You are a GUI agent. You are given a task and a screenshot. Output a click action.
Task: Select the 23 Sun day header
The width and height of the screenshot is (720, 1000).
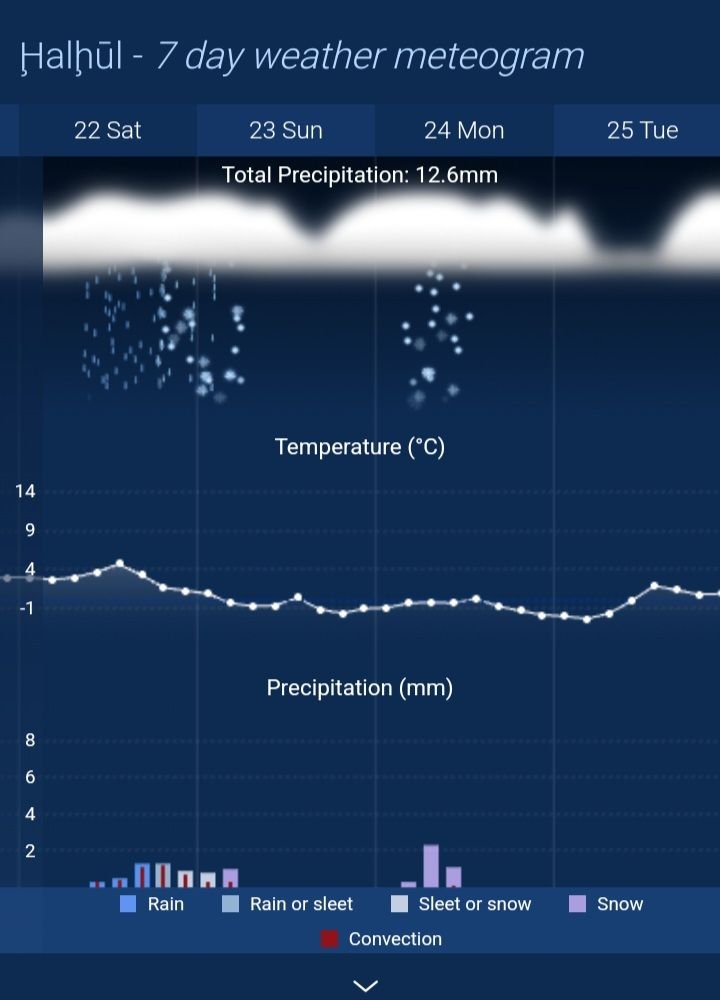tap(286, 131)
